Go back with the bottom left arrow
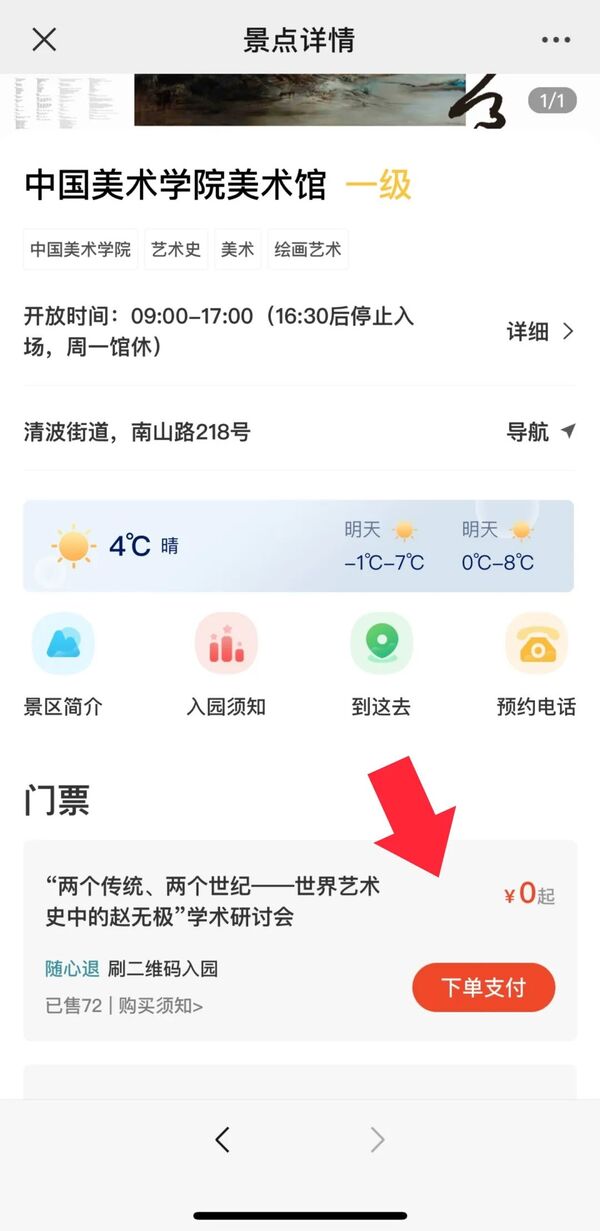The width and height of the screenshot is (600, 1231). 222,1139
